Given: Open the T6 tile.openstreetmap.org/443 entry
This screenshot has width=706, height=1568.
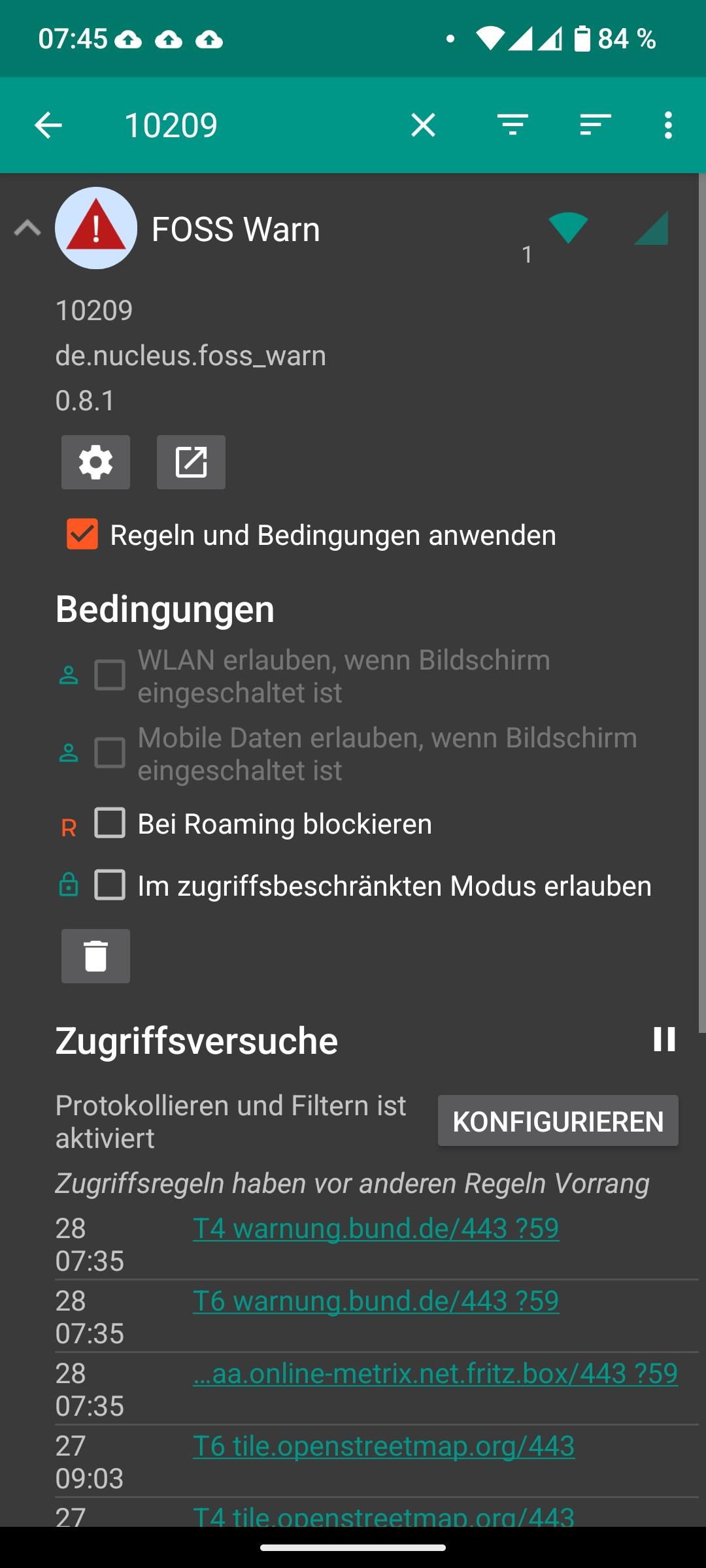Looking at the screenshot, I should click(x=384, y=1446).
